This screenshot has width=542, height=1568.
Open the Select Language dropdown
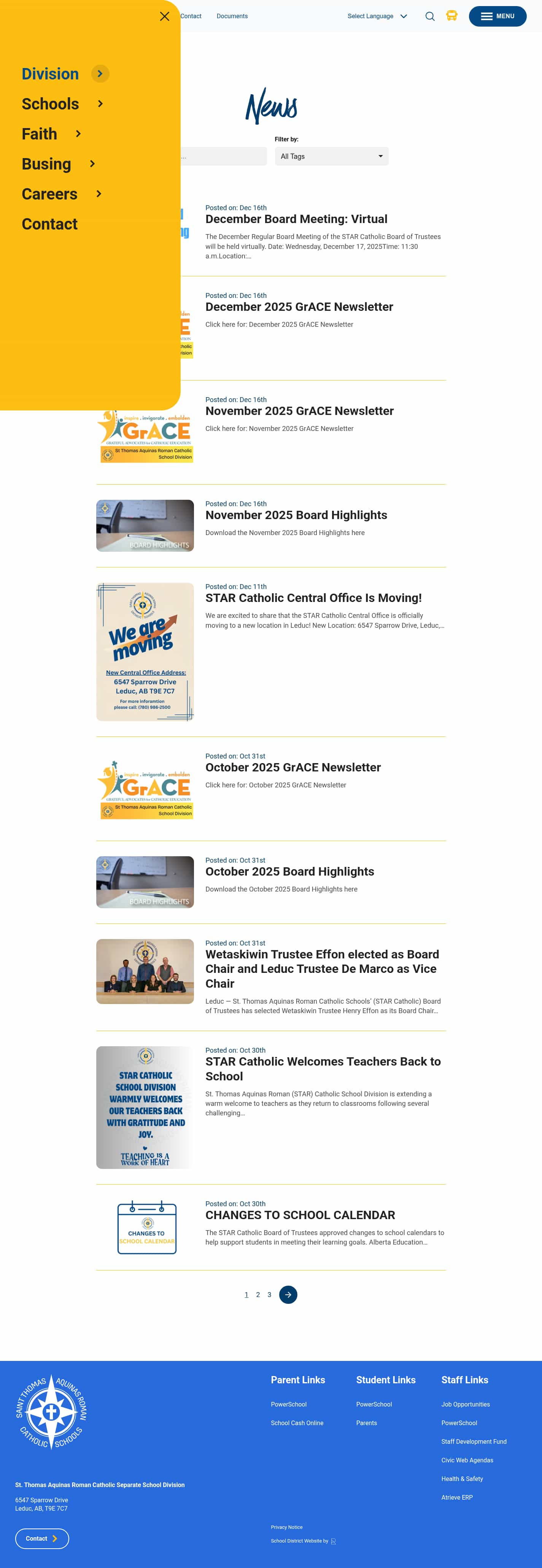377,16
